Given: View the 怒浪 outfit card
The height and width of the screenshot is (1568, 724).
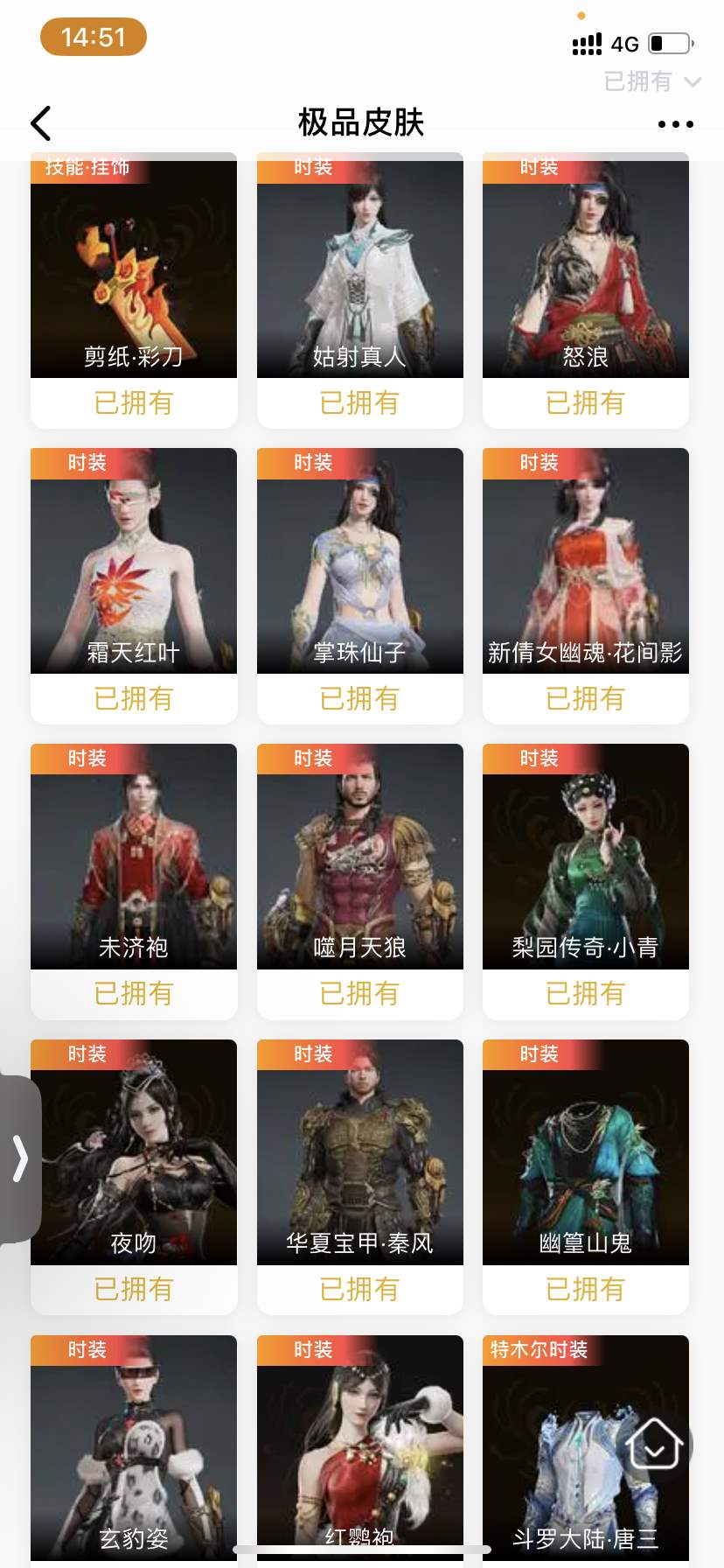Looking at the screenshot, I should (585, 280).
